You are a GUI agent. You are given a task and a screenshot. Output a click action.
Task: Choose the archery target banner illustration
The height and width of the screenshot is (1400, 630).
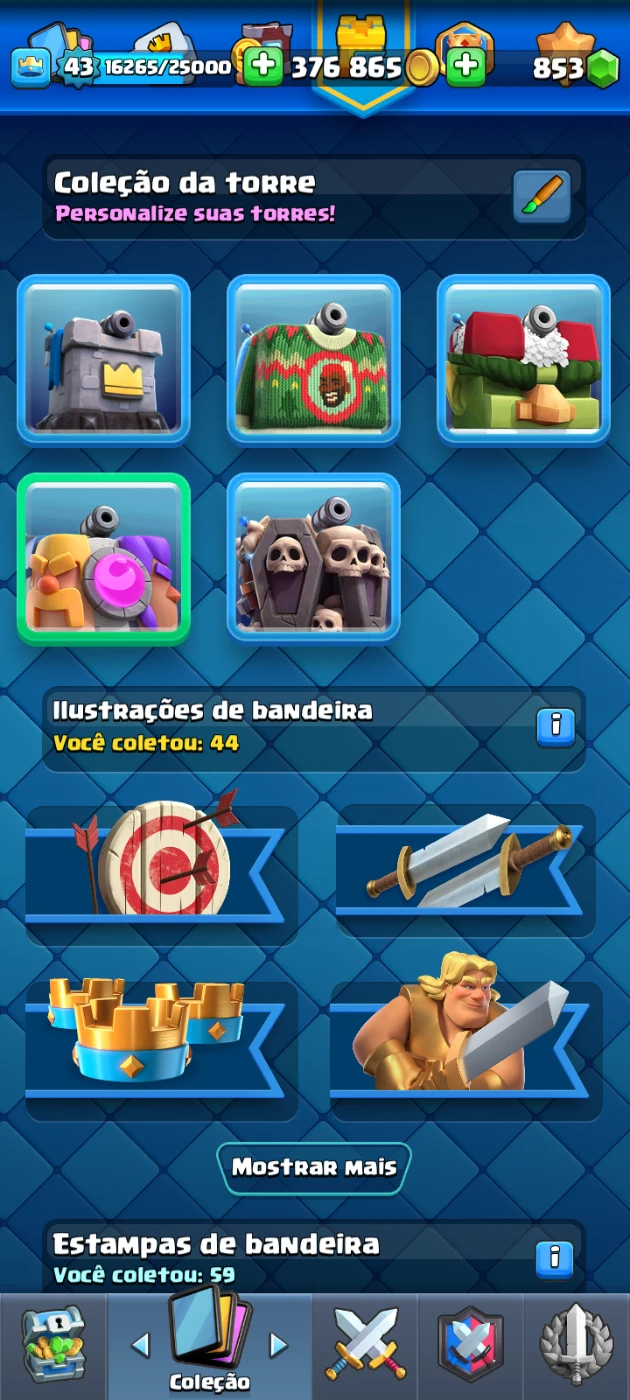tap(160, 867)
